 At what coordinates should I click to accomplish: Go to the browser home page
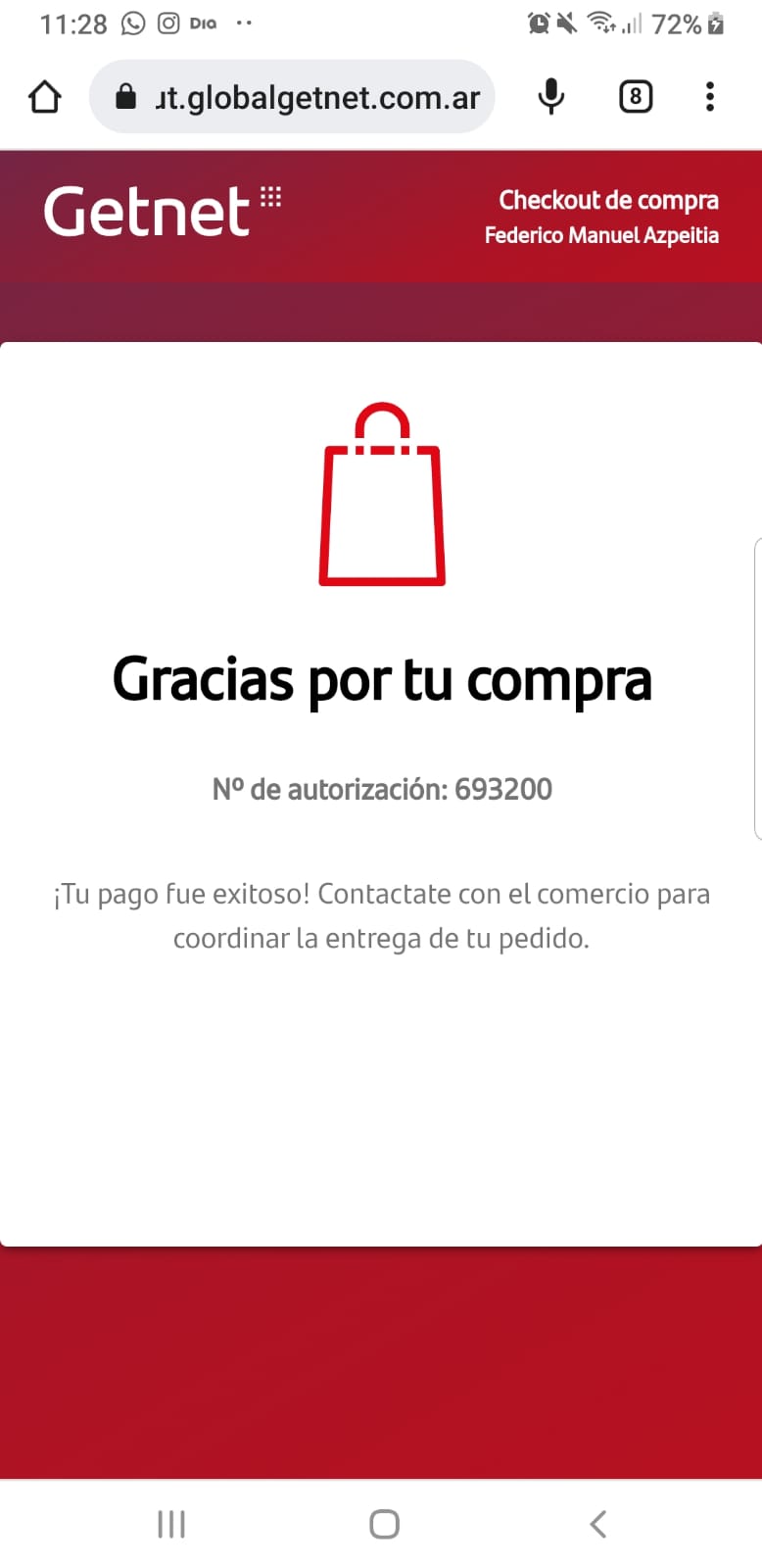coord(45,97)
